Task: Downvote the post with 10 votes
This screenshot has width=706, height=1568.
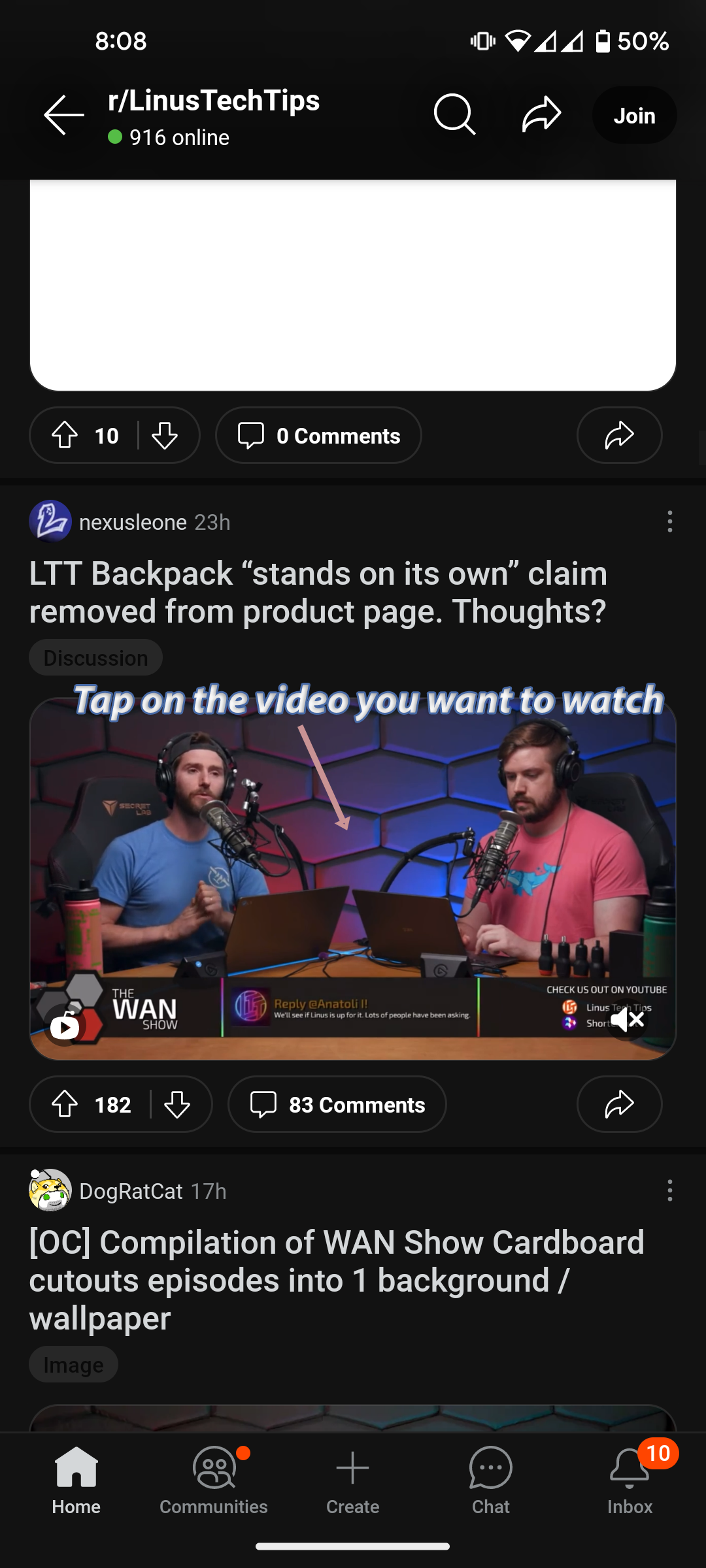Action: (x=165, y=436)
